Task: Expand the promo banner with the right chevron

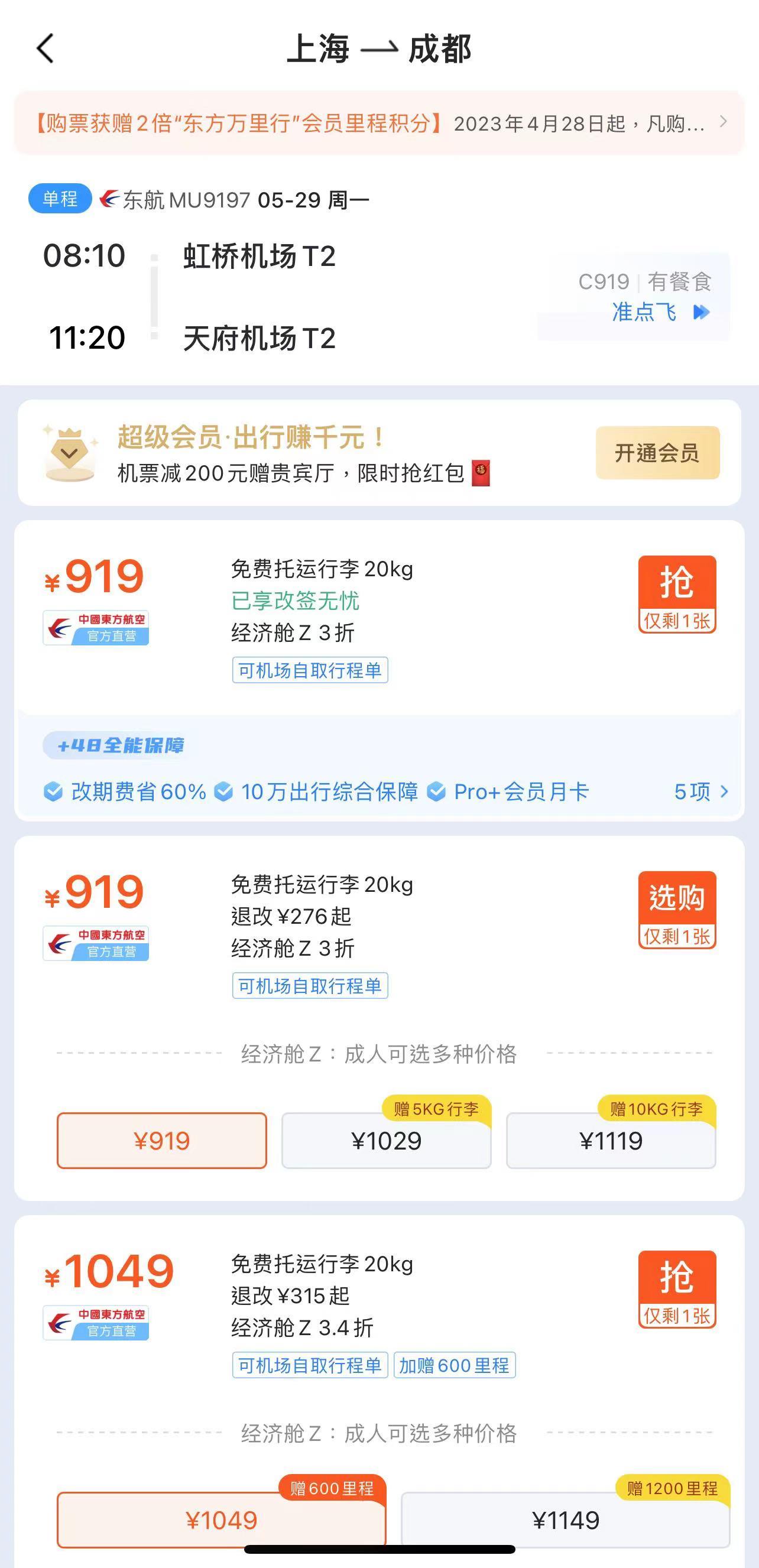Action: coord(724,124)
